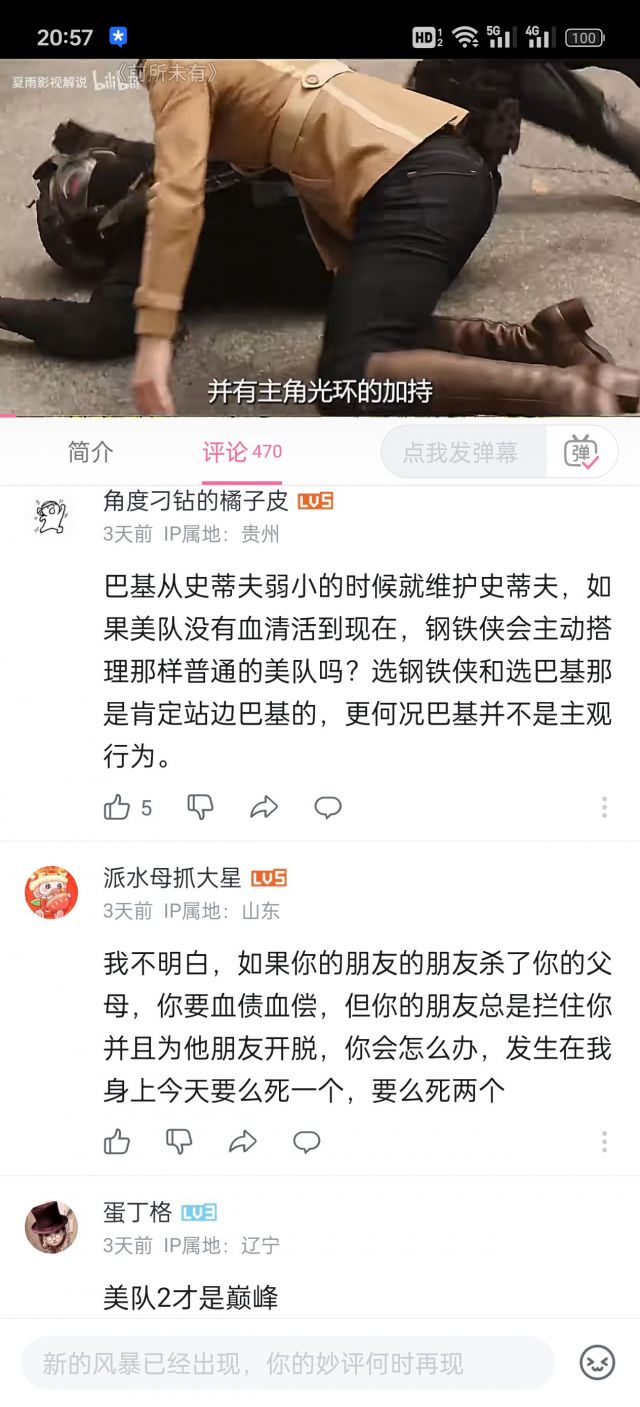Tap the comment input box at bottom
Viewport: 640px width, 1407px height.
[x=288, y=1363]
